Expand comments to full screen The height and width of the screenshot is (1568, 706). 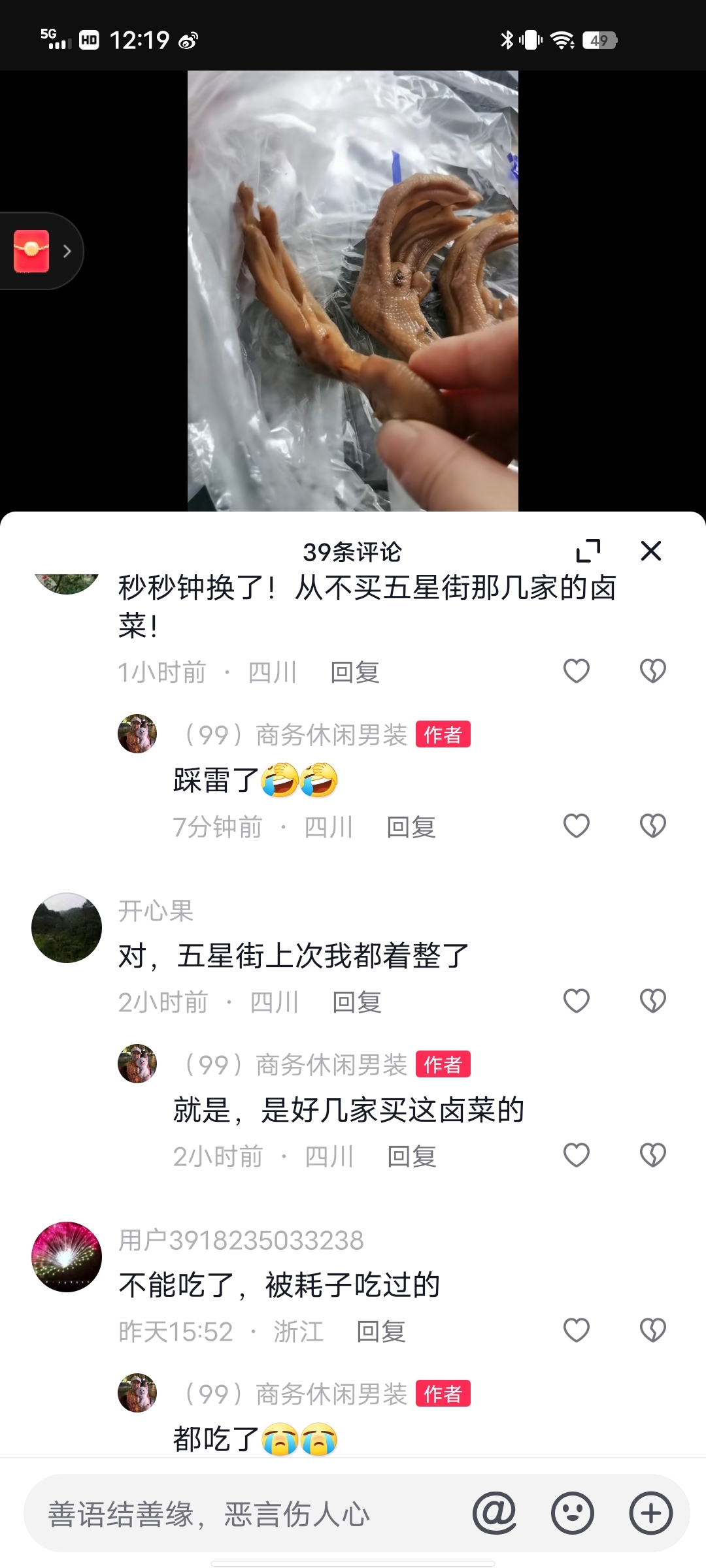(588, 551)
